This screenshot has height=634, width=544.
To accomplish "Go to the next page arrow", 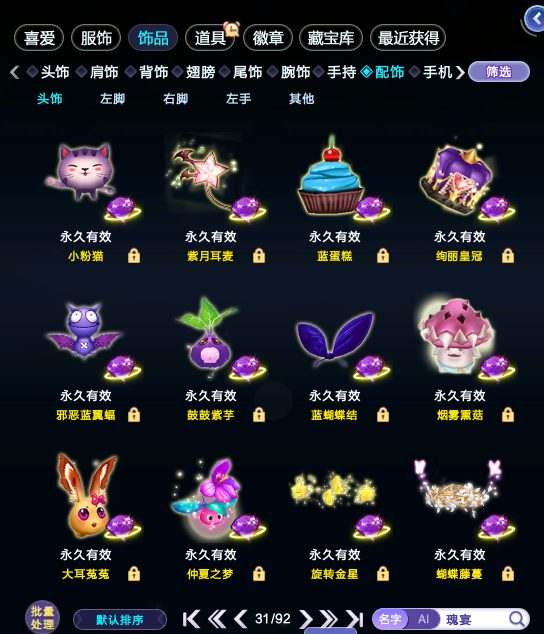I will (x=306, y=619).
